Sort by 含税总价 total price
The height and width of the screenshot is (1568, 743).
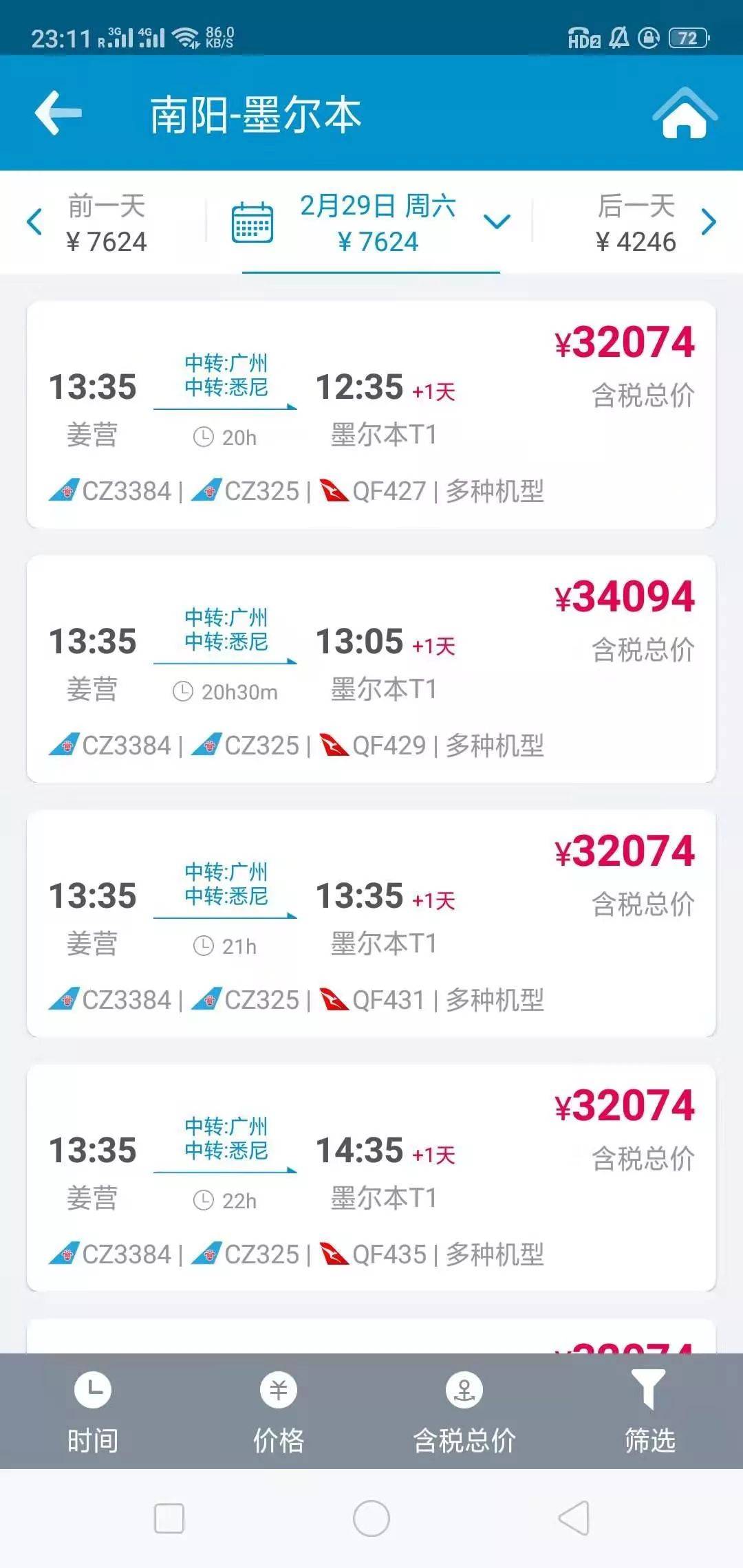tap(464, 1413)
